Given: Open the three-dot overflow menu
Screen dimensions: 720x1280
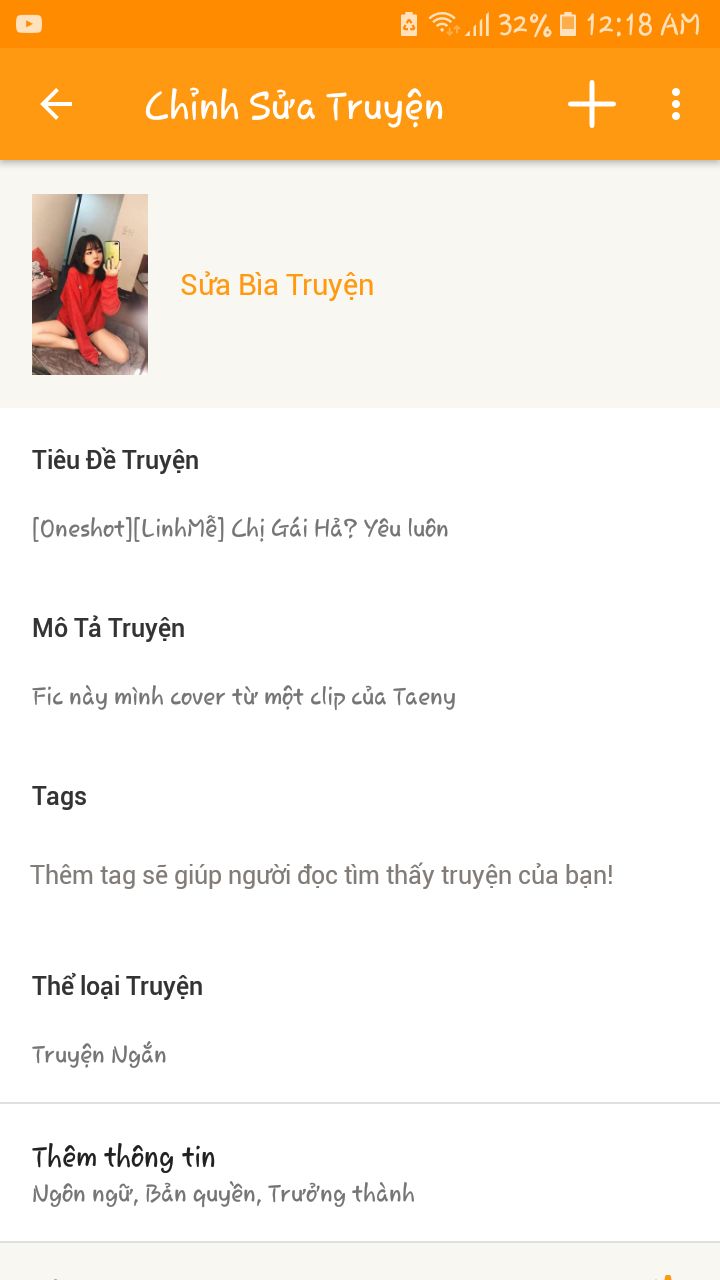Looking at the screenshot, I should (676, 104).
